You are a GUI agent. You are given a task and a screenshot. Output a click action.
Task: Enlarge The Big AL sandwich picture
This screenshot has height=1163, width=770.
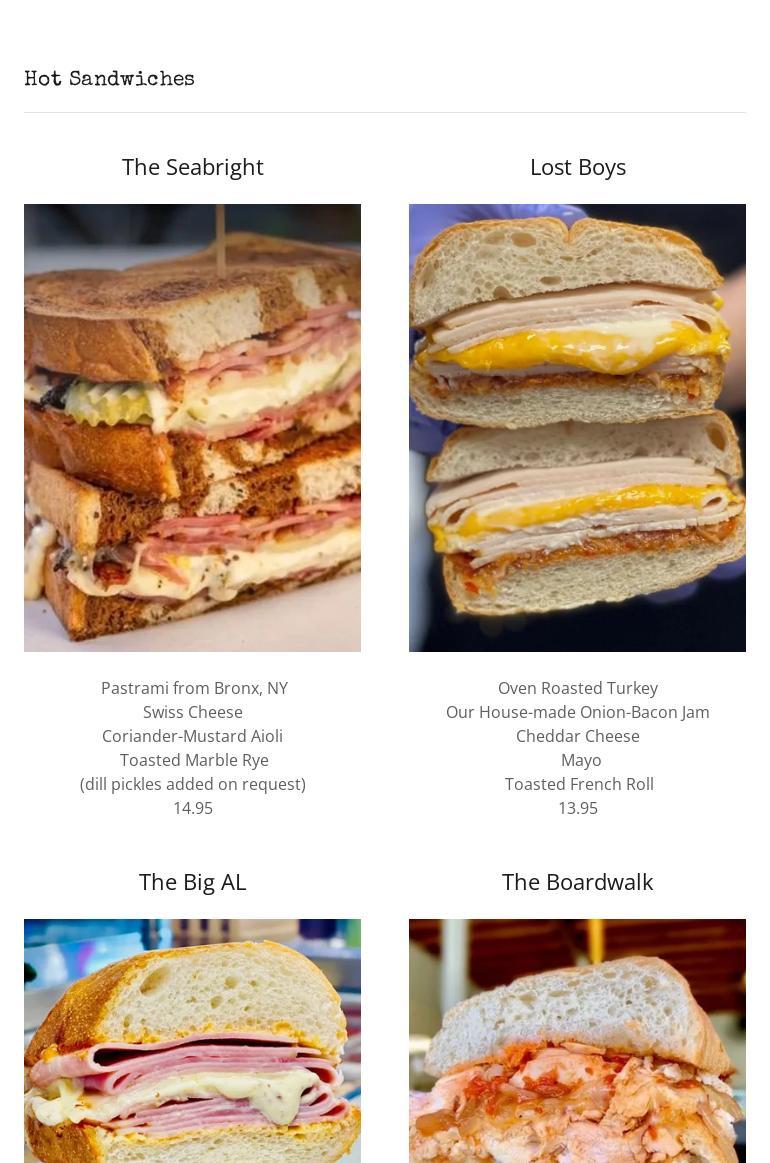192,1040
